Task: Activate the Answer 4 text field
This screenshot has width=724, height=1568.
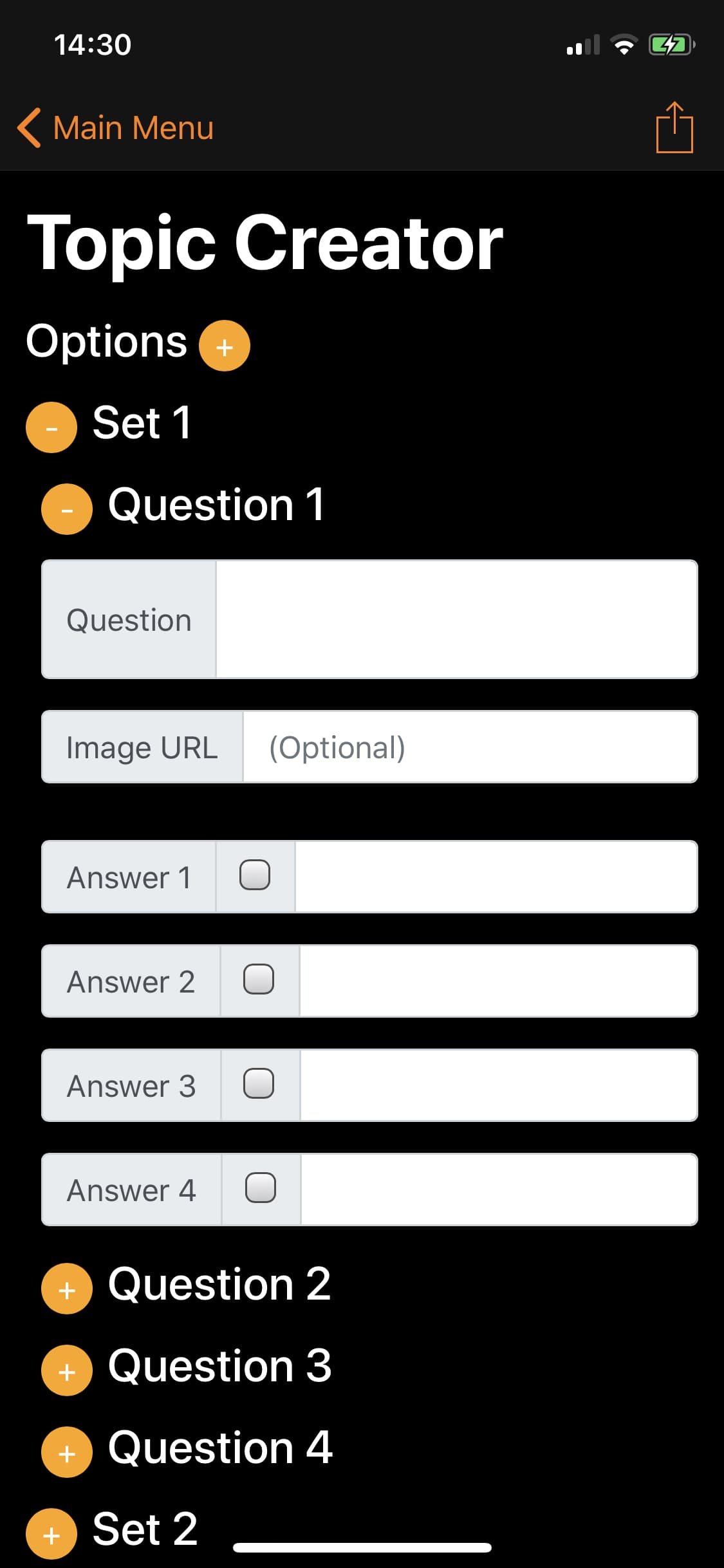Action: (499, 1190)
